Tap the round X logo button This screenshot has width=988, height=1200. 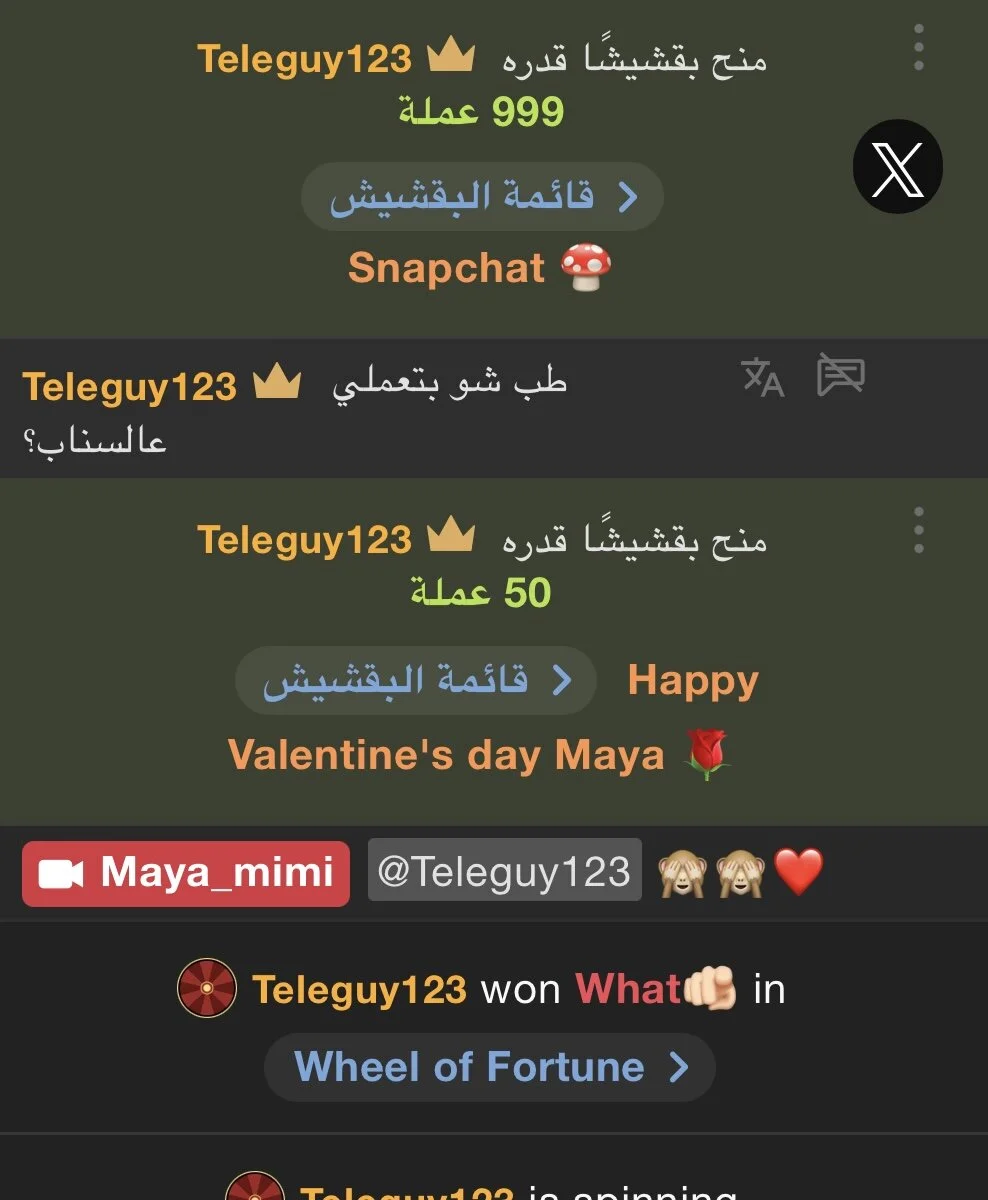coord(897,167)
